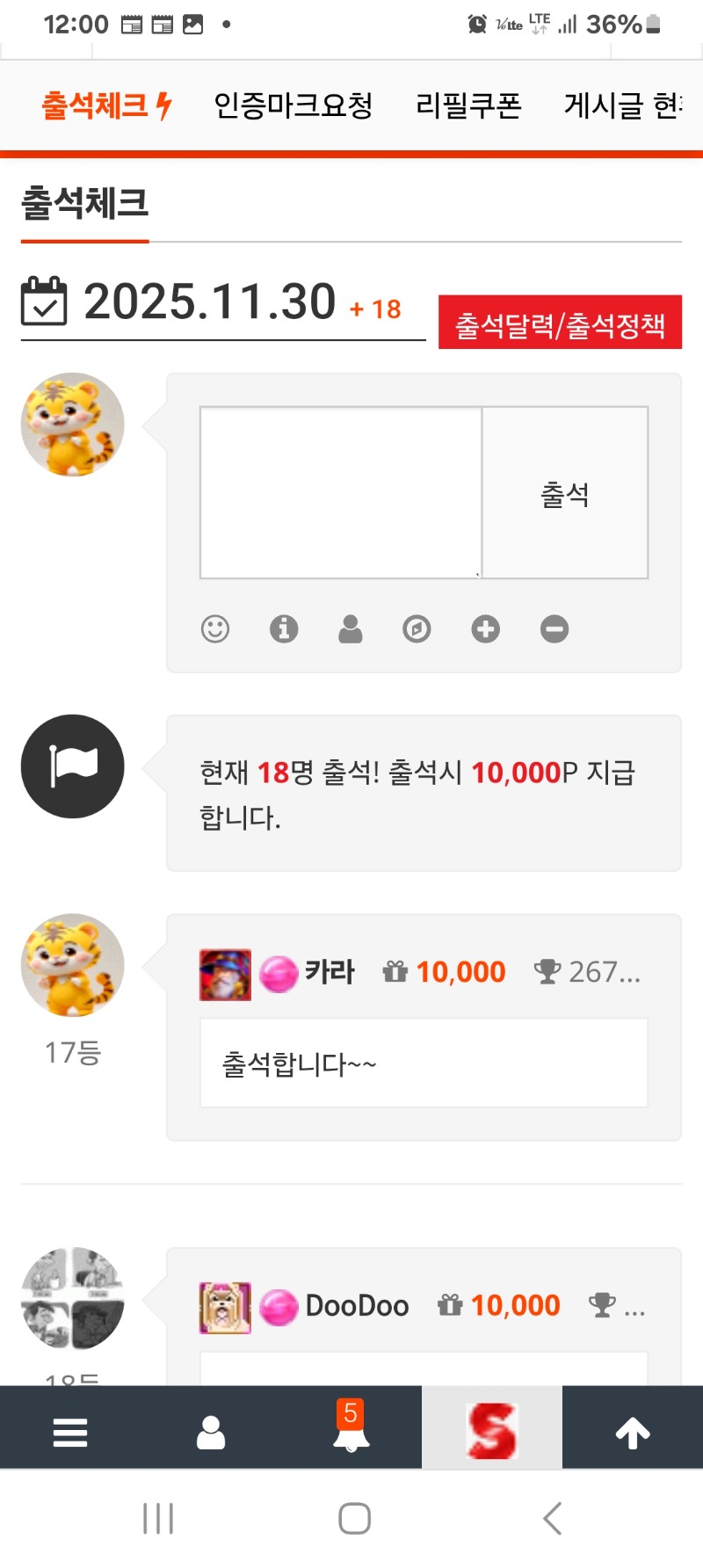Open the notifications bell with 5 badge
The width and height of the screenshot is (703, 1568).
[x=351, y=1431]
